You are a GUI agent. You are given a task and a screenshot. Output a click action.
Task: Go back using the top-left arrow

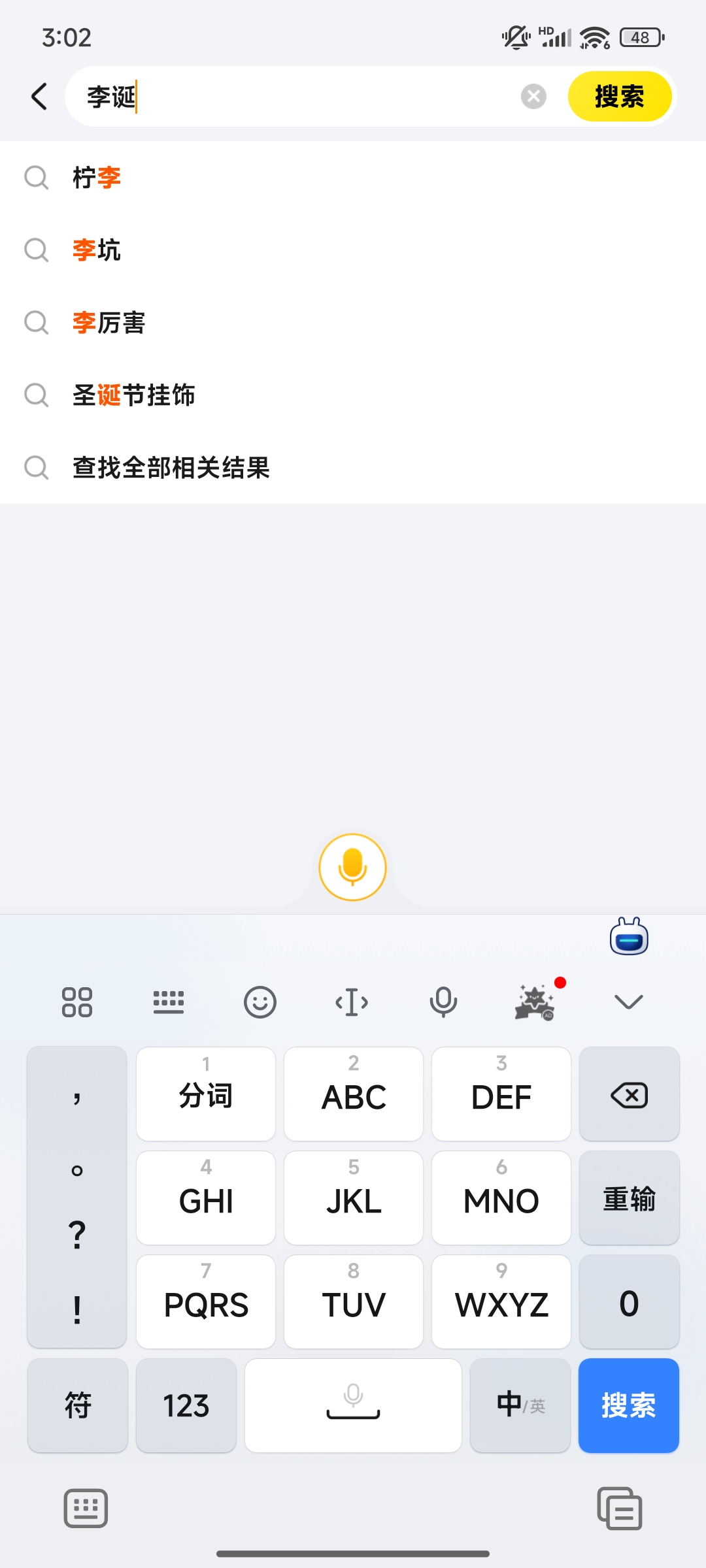click(39, 97)
